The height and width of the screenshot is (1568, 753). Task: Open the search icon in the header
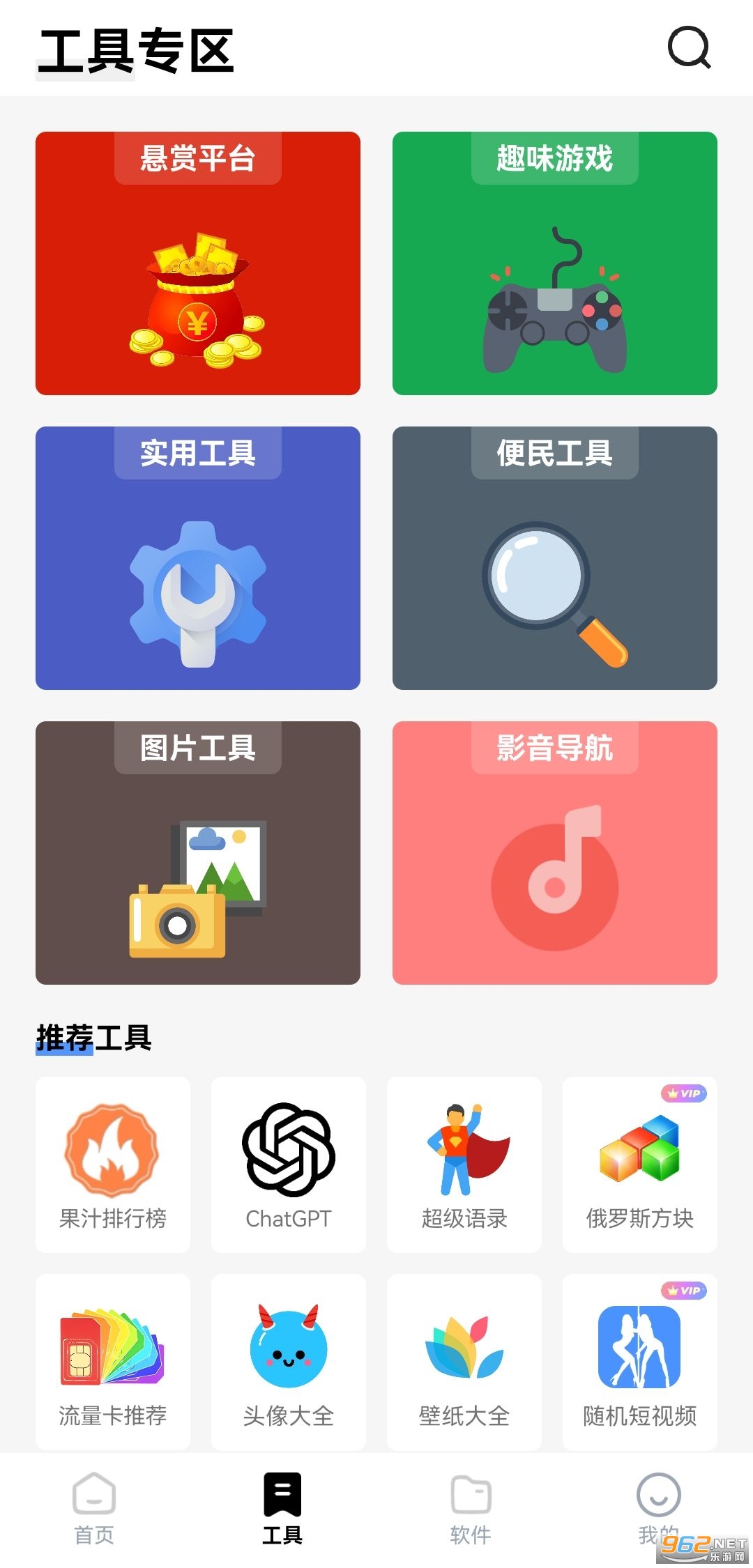[x=689, y=48]
